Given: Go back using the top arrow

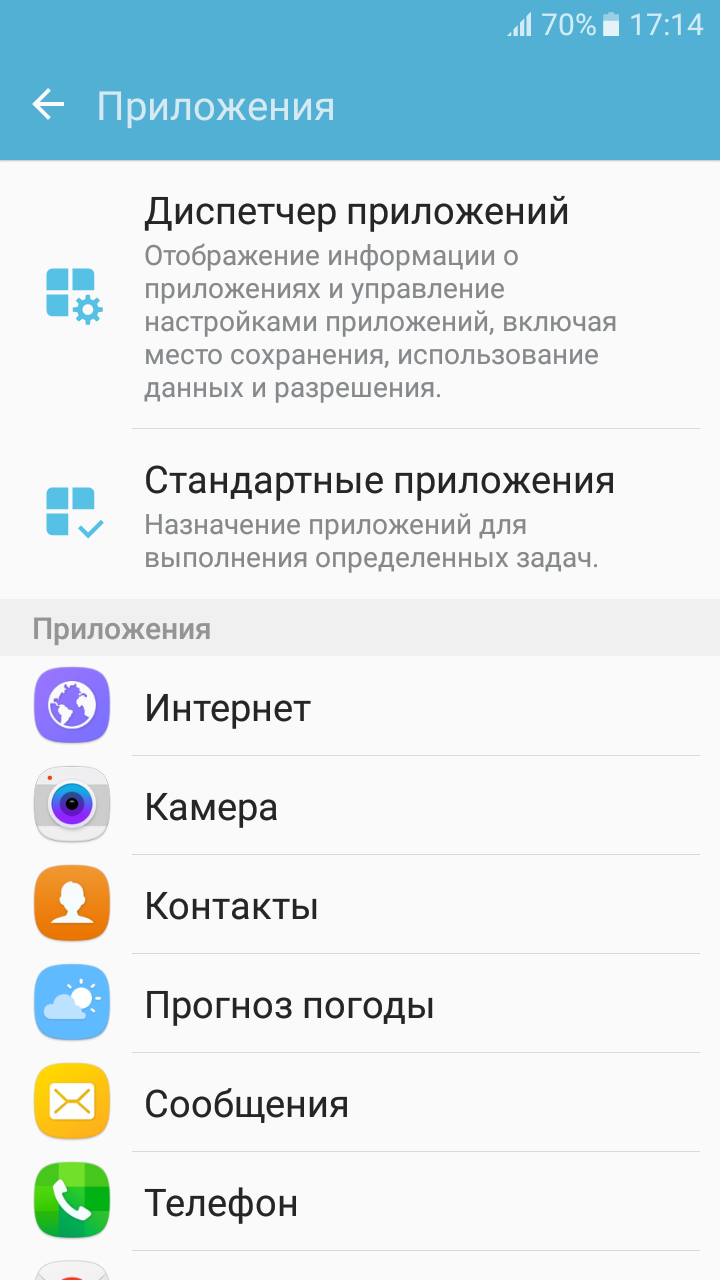Looking at the screenshot, I should (48, 105).
